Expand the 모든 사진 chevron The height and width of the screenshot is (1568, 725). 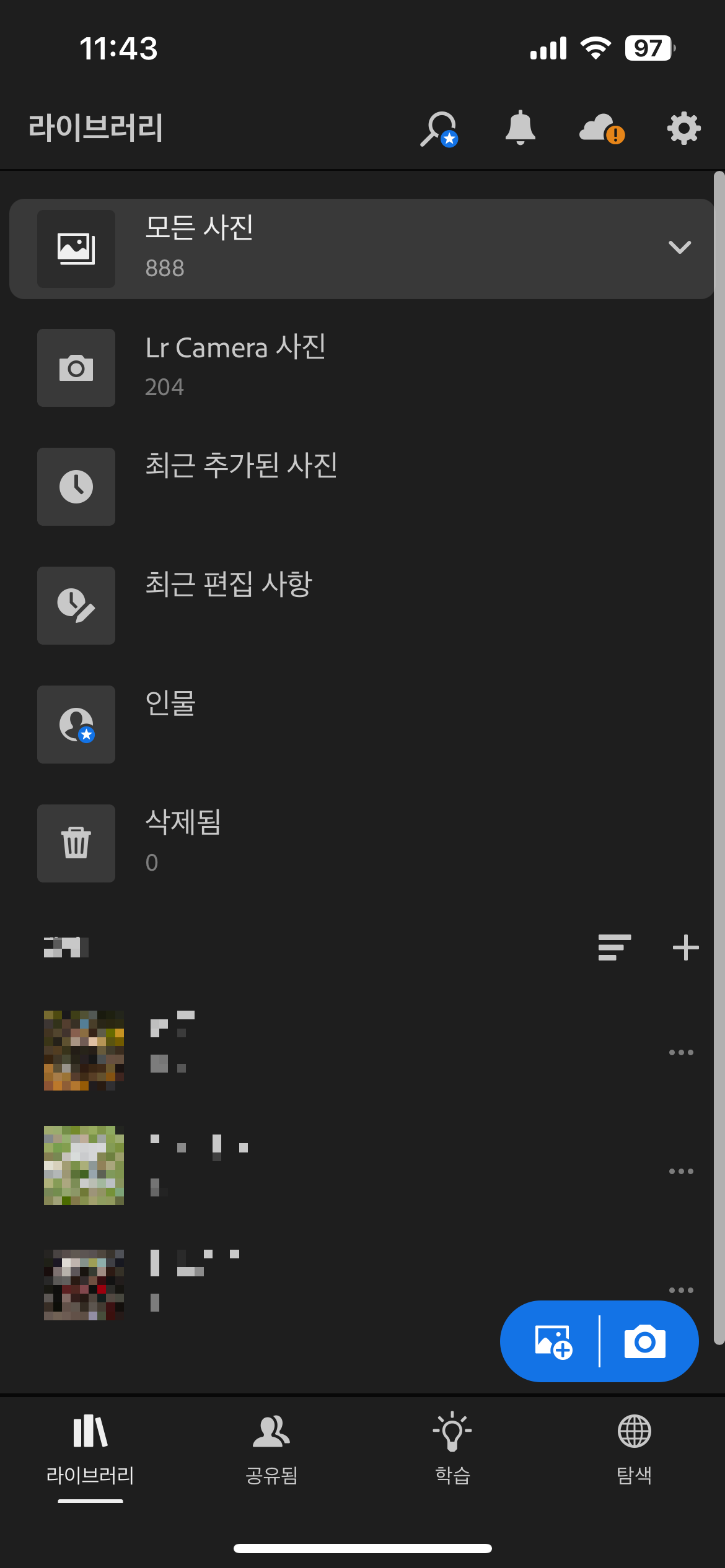click(x=680, y=248)
